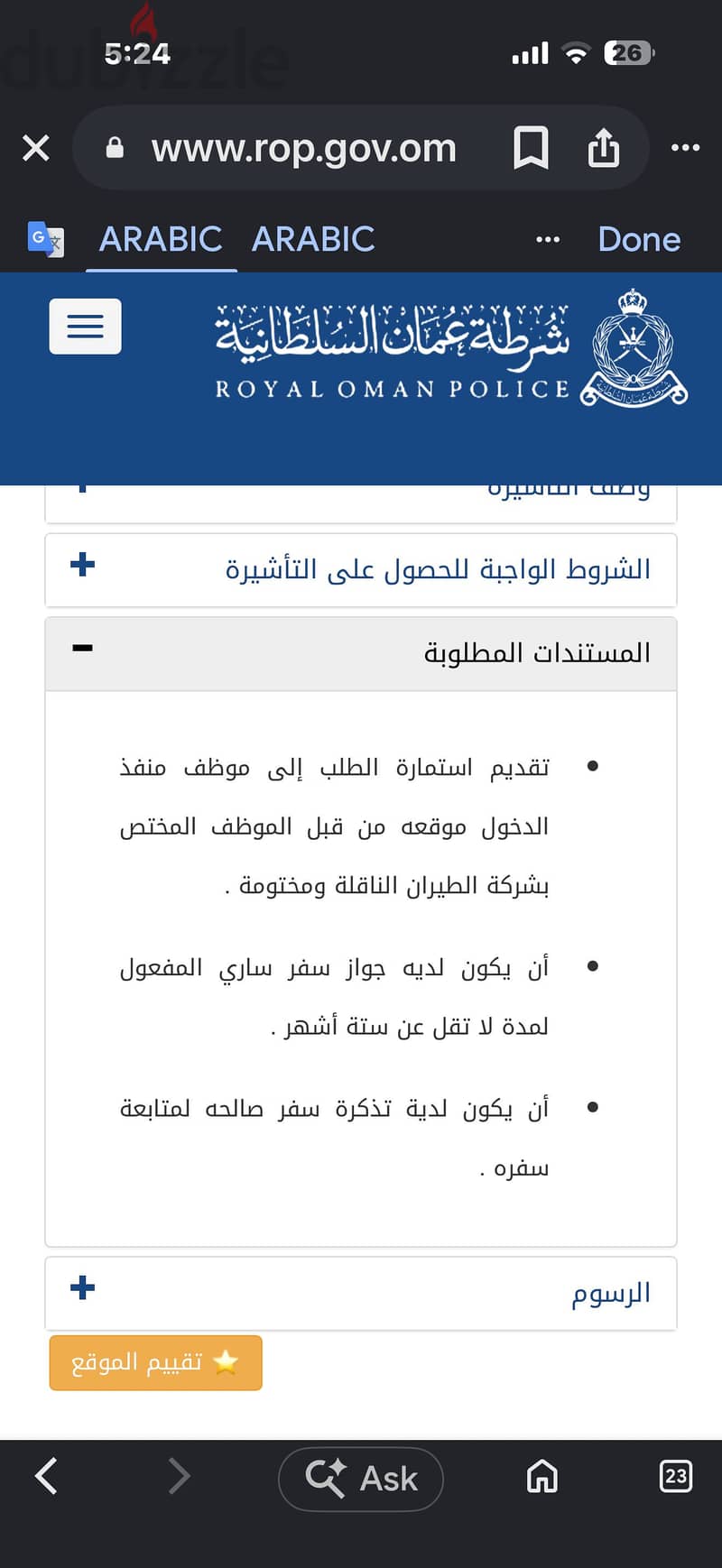Tap Done on the translate bar
Image resolution: width=722 pixels, height=1568 pixels.
639,239
